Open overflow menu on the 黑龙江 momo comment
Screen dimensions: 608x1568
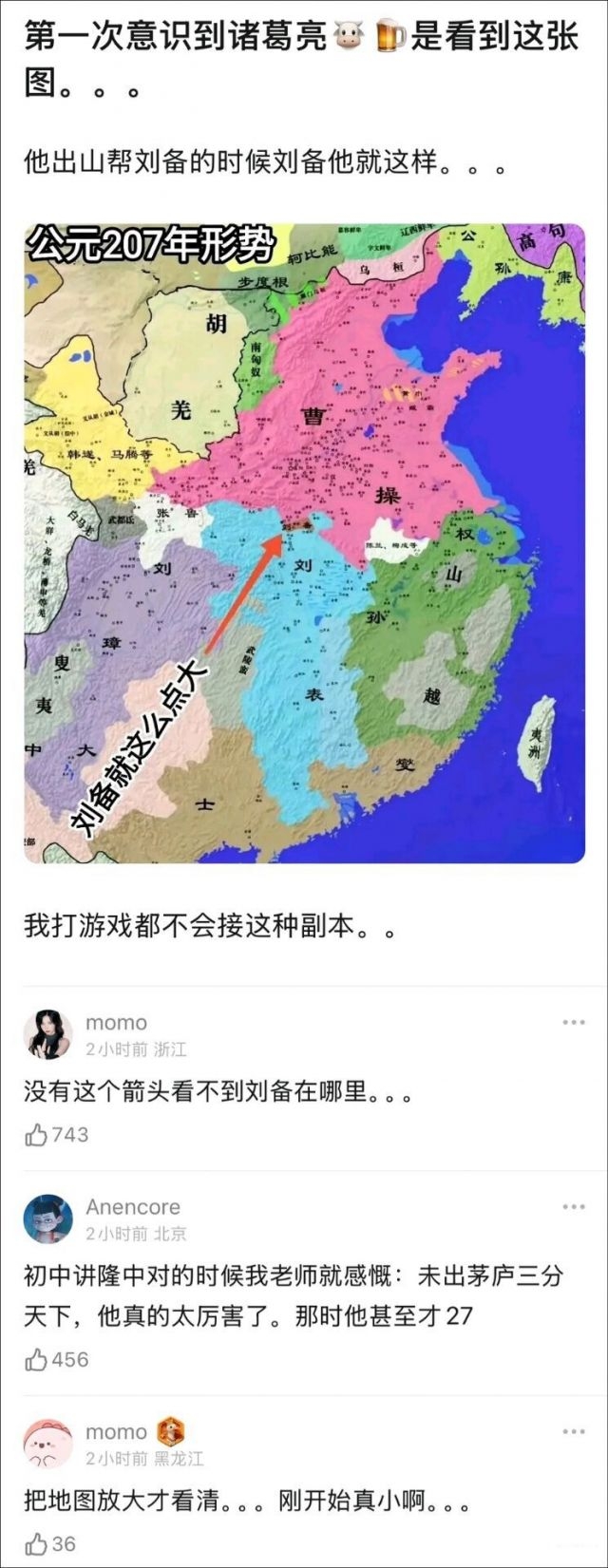574,1432
